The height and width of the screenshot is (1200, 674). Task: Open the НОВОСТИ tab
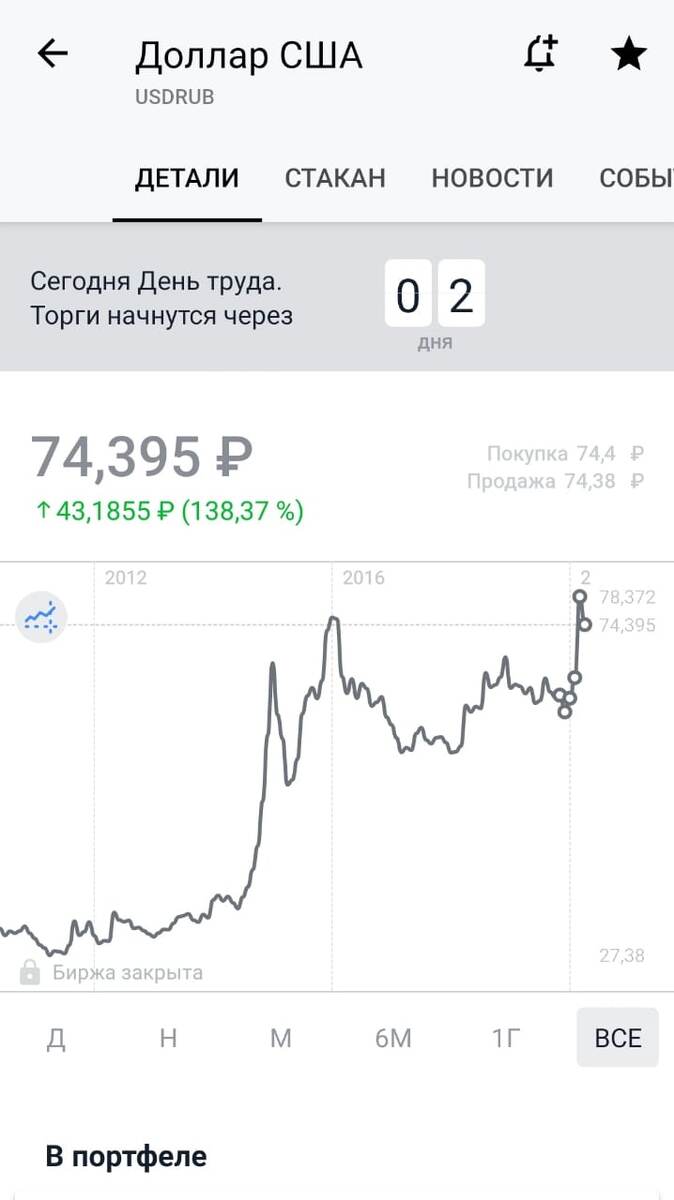click(x=492, y=179)
